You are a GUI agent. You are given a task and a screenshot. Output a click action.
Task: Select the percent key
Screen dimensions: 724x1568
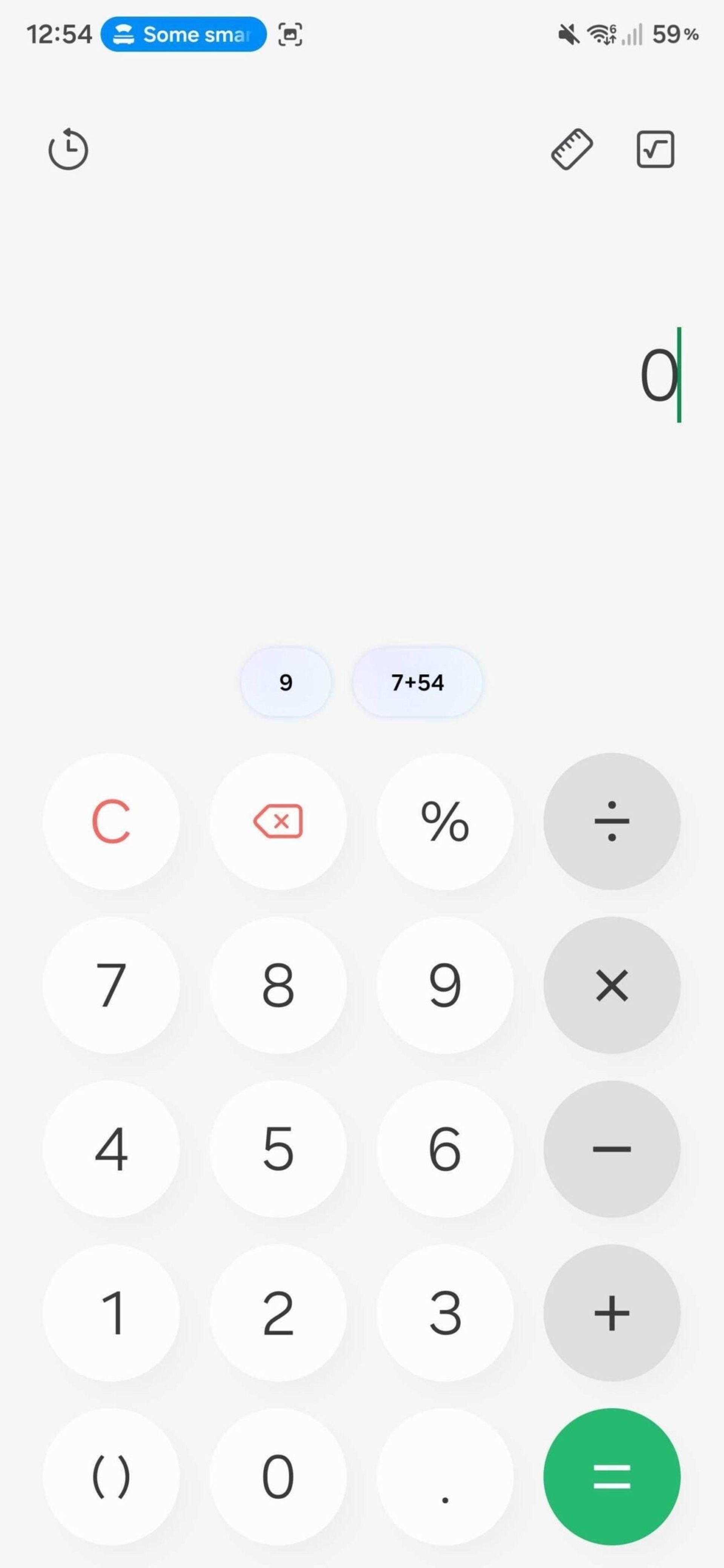coord(445,822)
